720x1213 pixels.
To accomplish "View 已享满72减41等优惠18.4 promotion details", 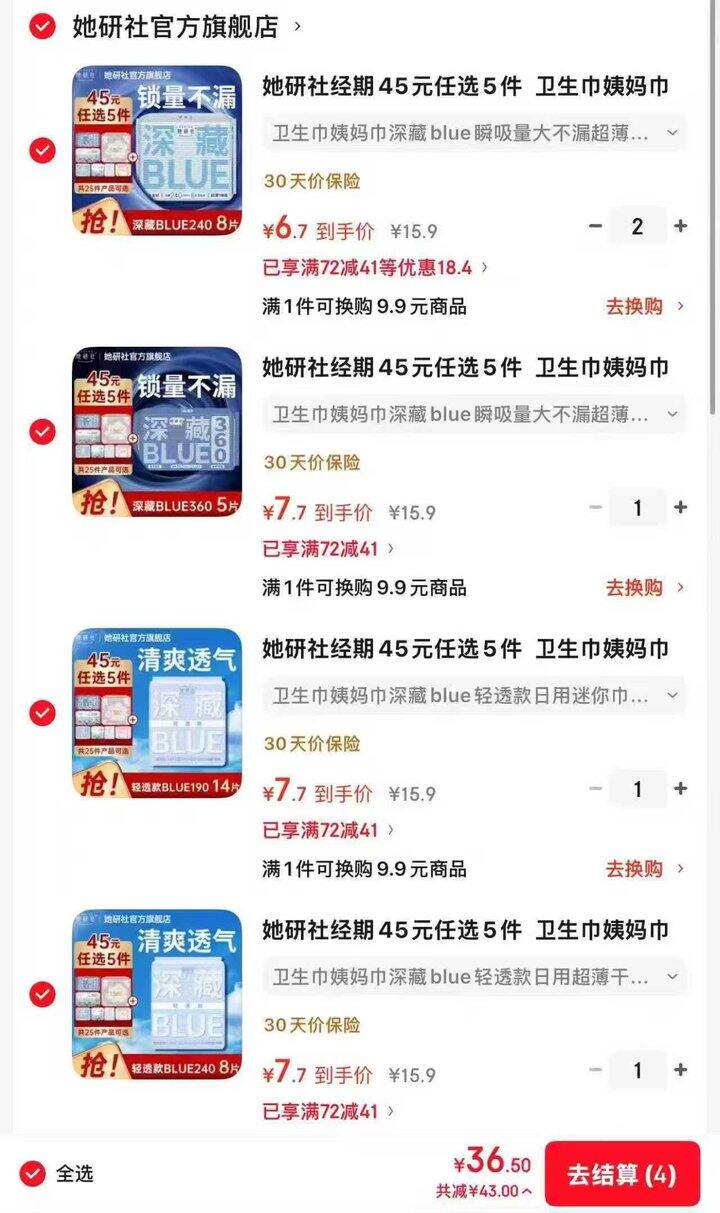I will tap(370, 266).
